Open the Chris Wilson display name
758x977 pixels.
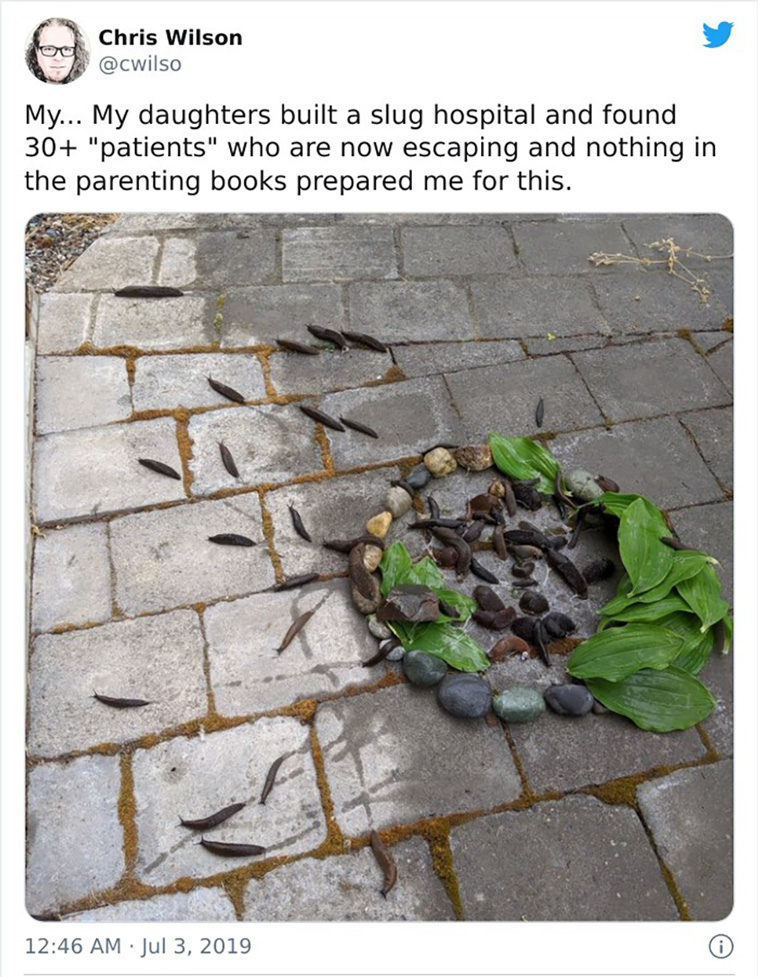tap(170, 37)
